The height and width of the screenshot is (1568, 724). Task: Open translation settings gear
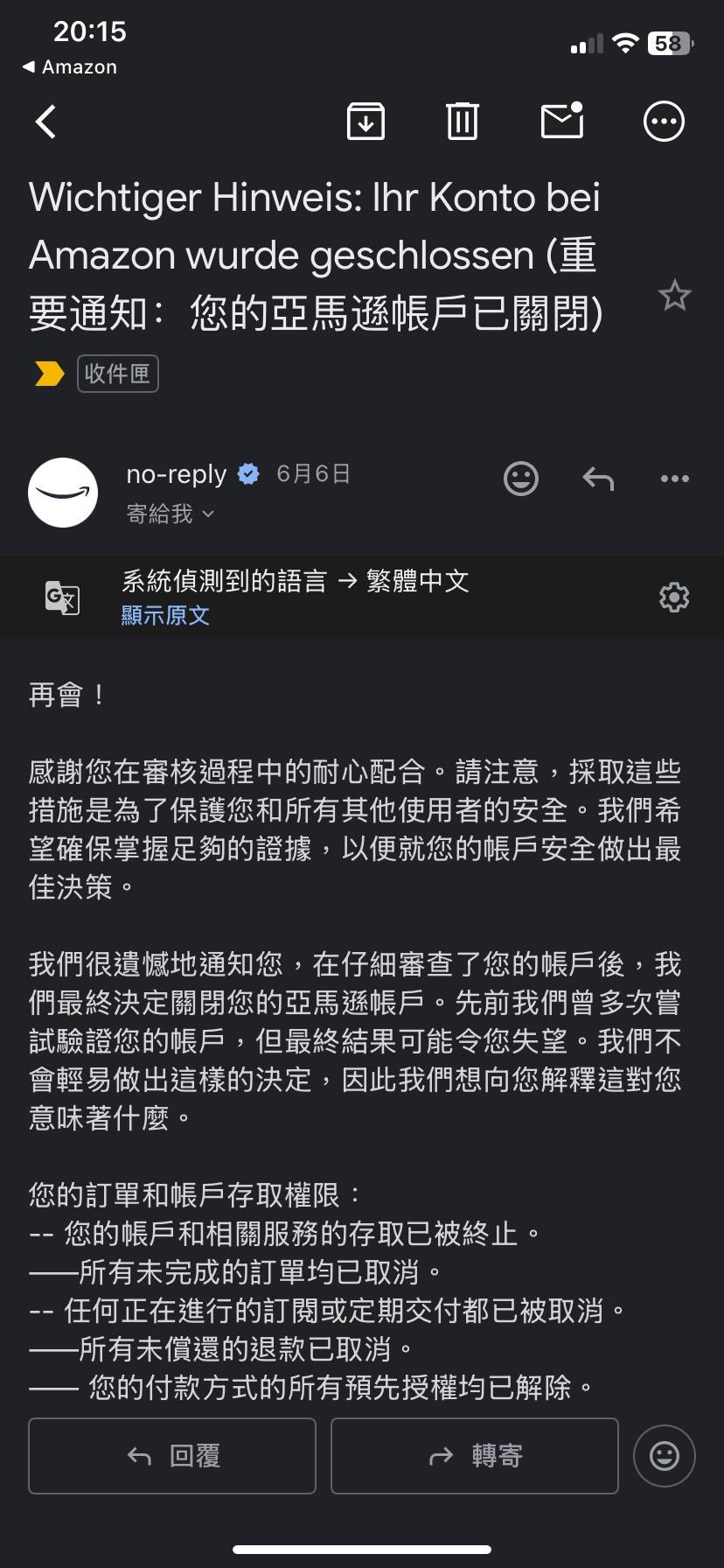[674, 598]
